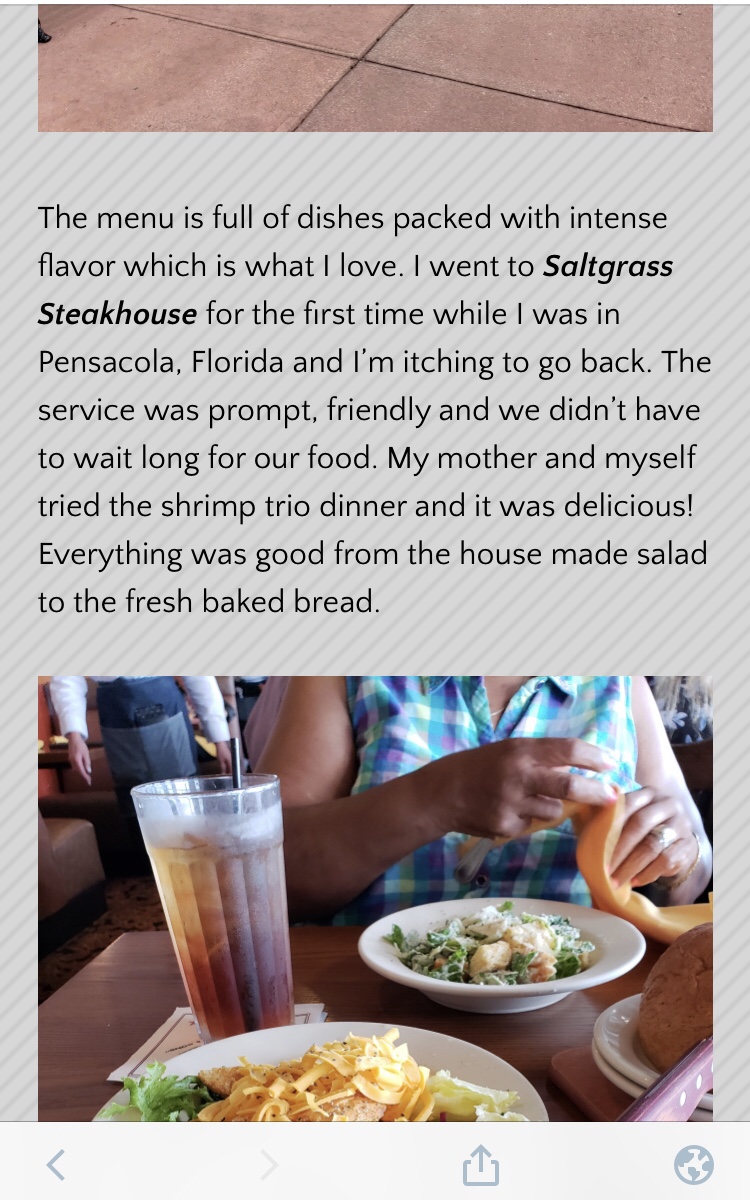
Task: Go back to the previous page
Action: [56, 1164]
